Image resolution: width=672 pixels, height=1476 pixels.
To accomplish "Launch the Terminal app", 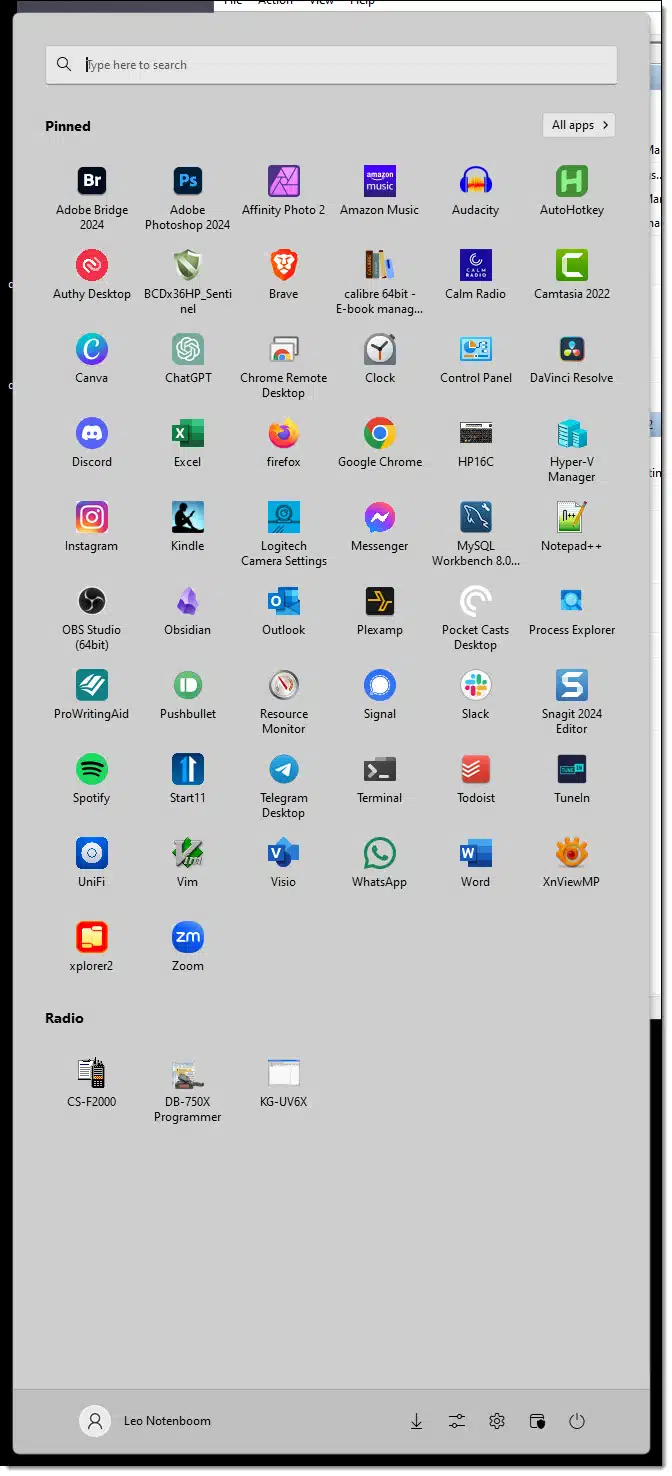I will click(x=380, y=779).
